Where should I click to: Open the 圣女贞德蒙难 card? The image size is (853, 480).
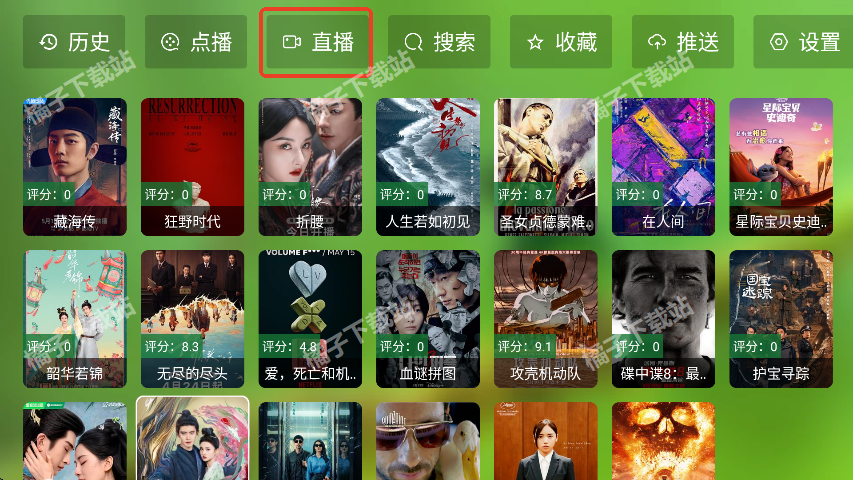tap(545, 165)
